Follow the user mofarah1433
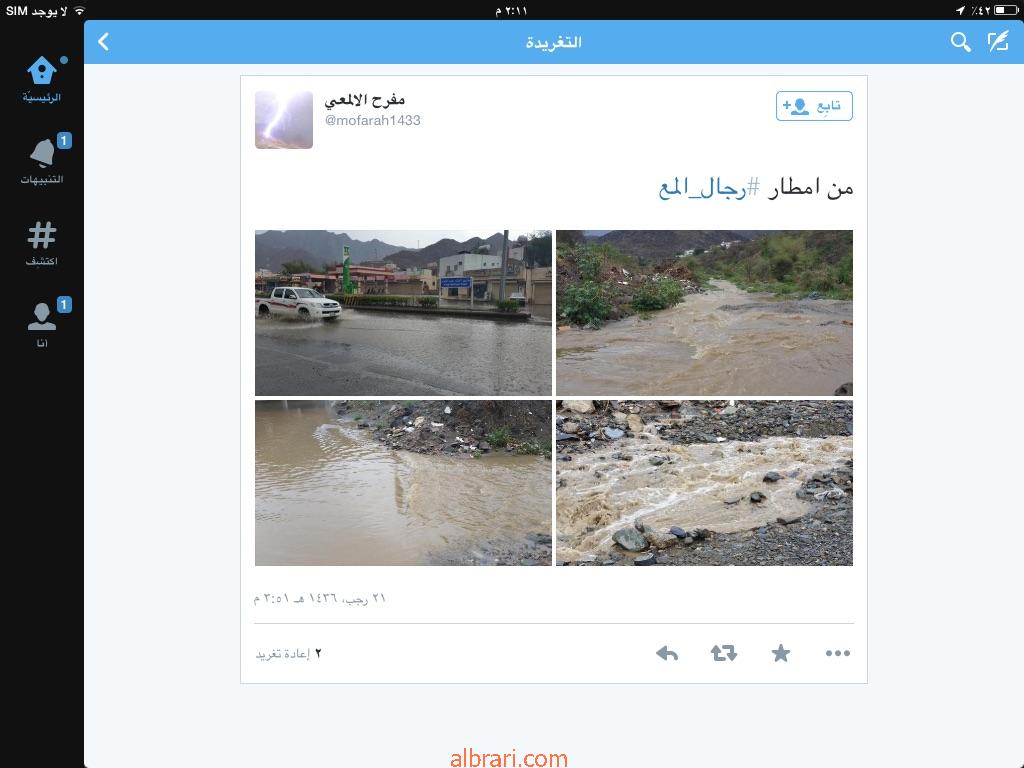The image size is (1024, 768). pos(814,106)
